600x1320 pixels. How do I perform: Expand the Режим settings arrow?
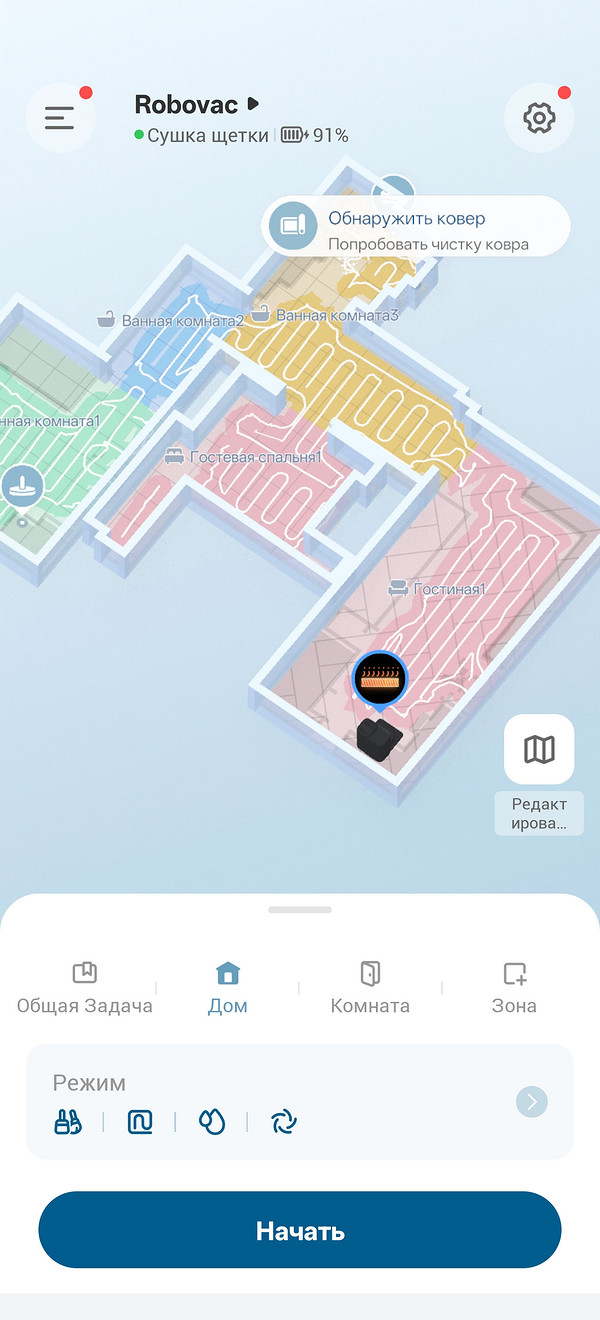click(532, 1102)
